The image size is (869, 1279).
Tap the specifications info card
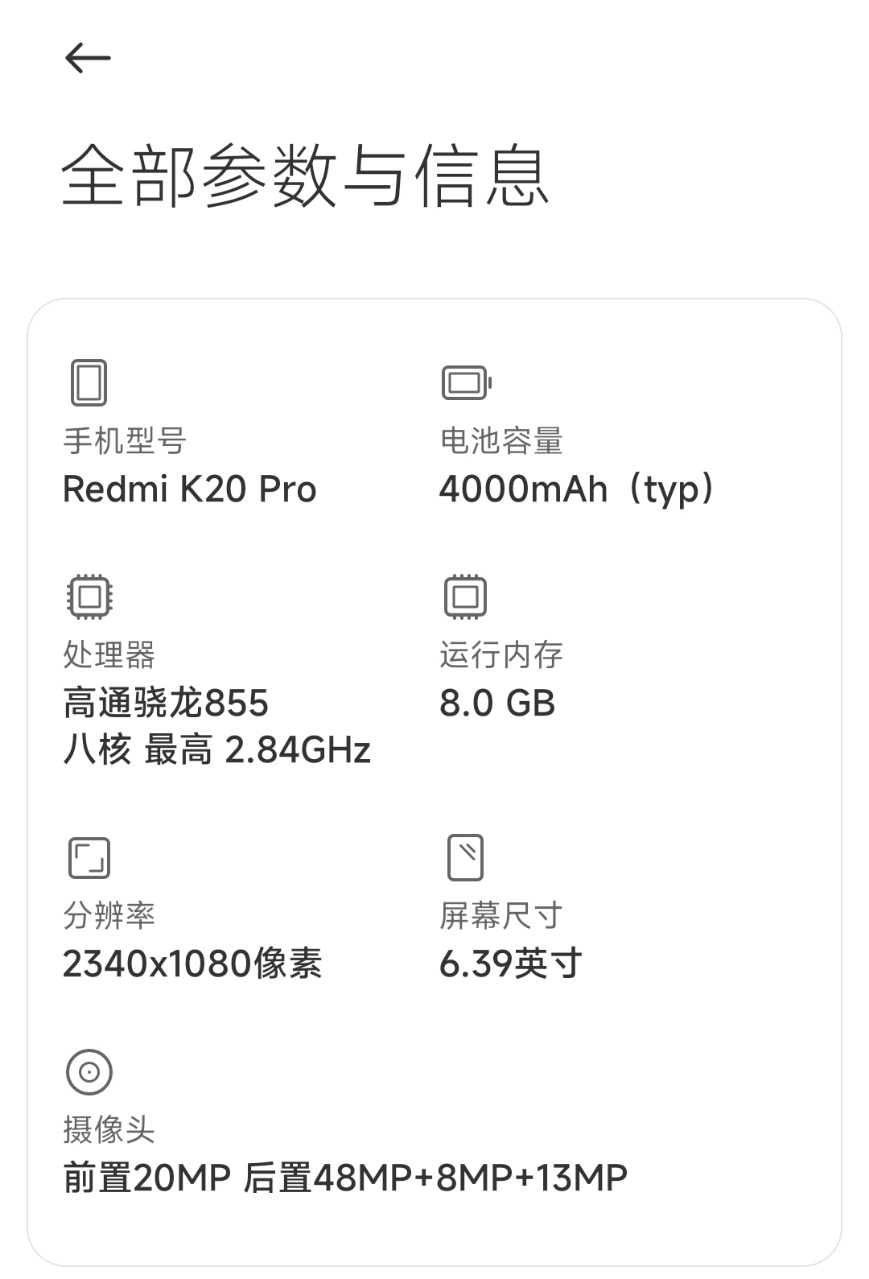pos(434,780)
